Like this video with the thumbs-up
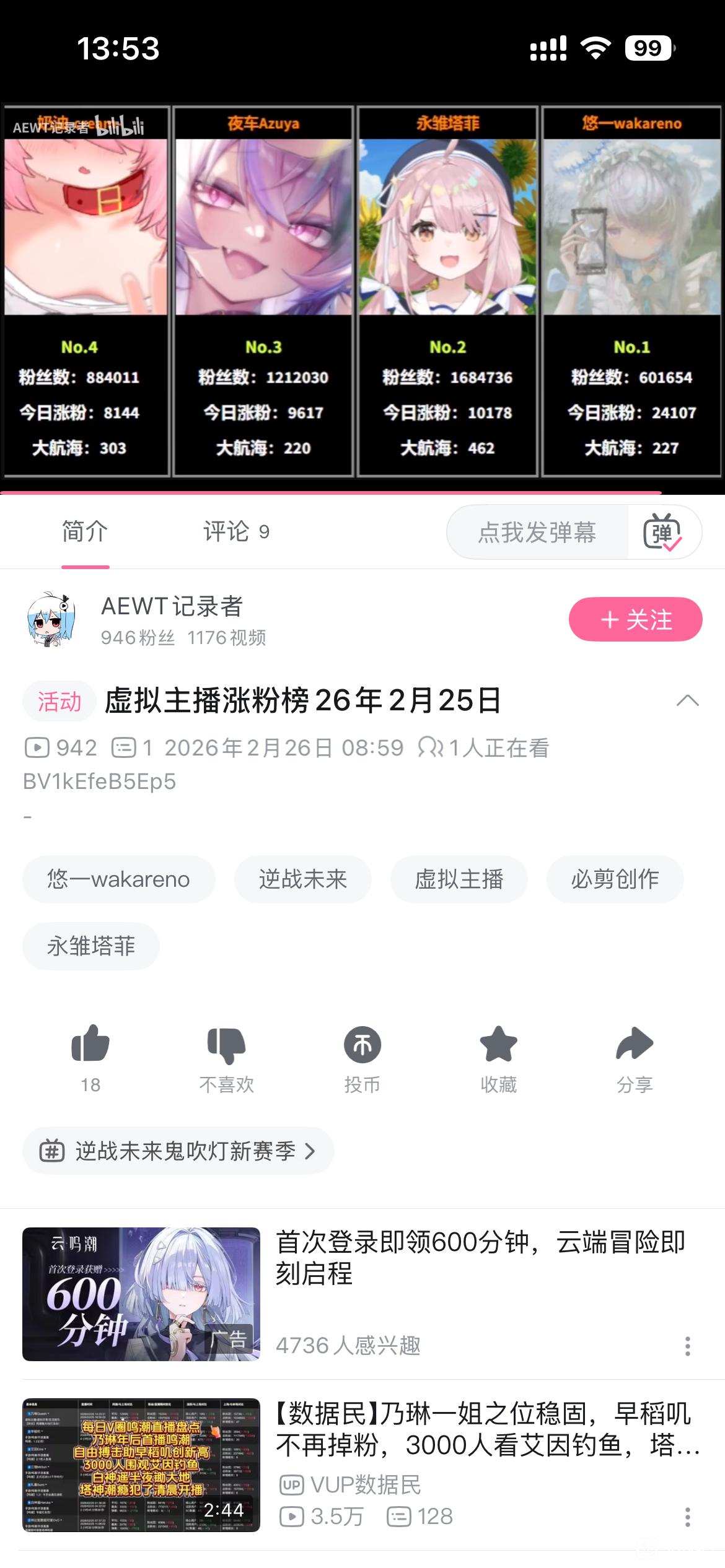Viewport: 725px width, 1568px height. click(x=90, y=1045)
